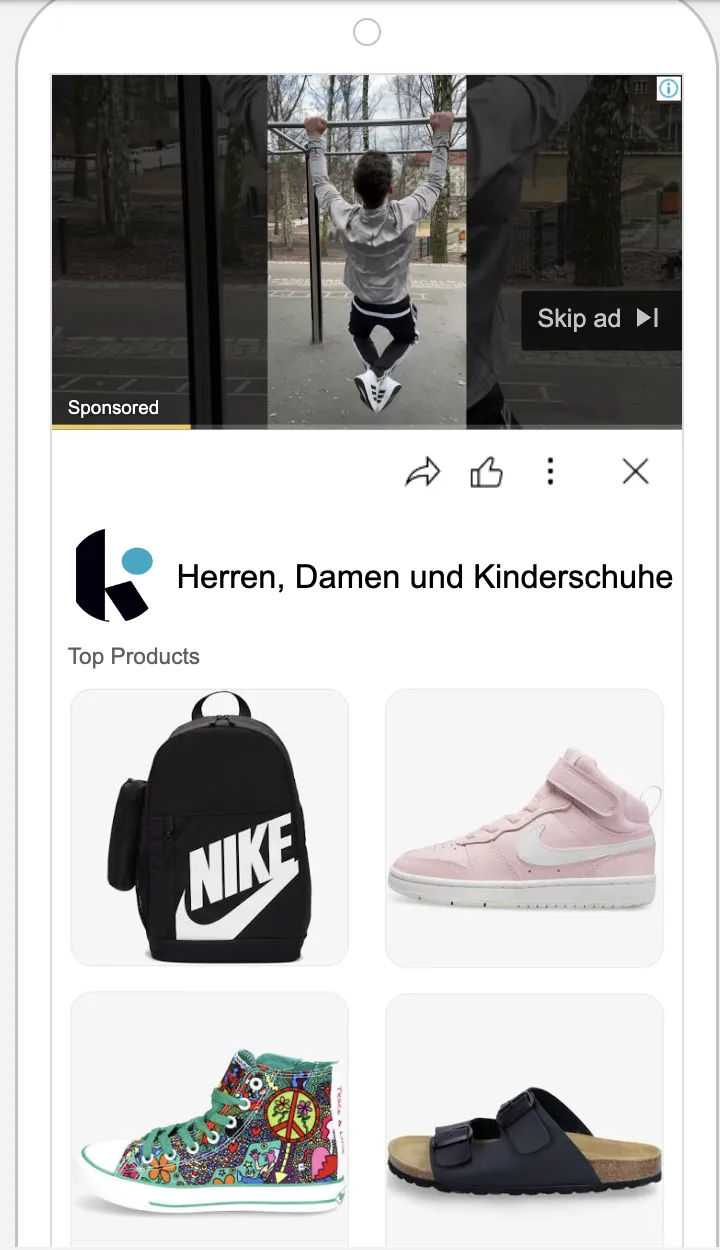Select the colorful peace-sign high-top sneaker
This screenshot has width=720, height=1250.
[x=208, y=1120]
